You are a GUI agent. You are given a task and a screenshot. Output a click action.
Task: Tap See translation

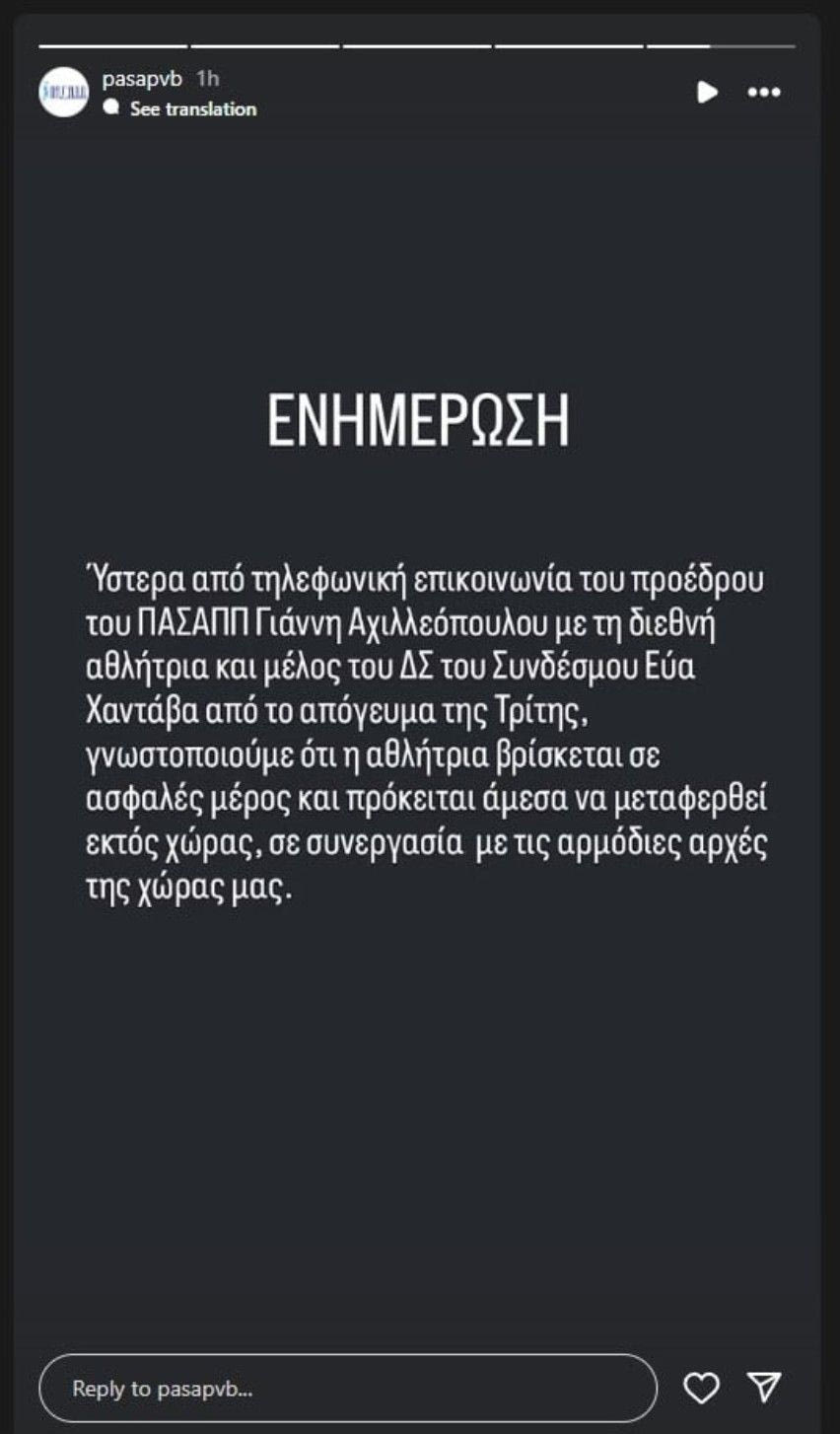point(192,109)
